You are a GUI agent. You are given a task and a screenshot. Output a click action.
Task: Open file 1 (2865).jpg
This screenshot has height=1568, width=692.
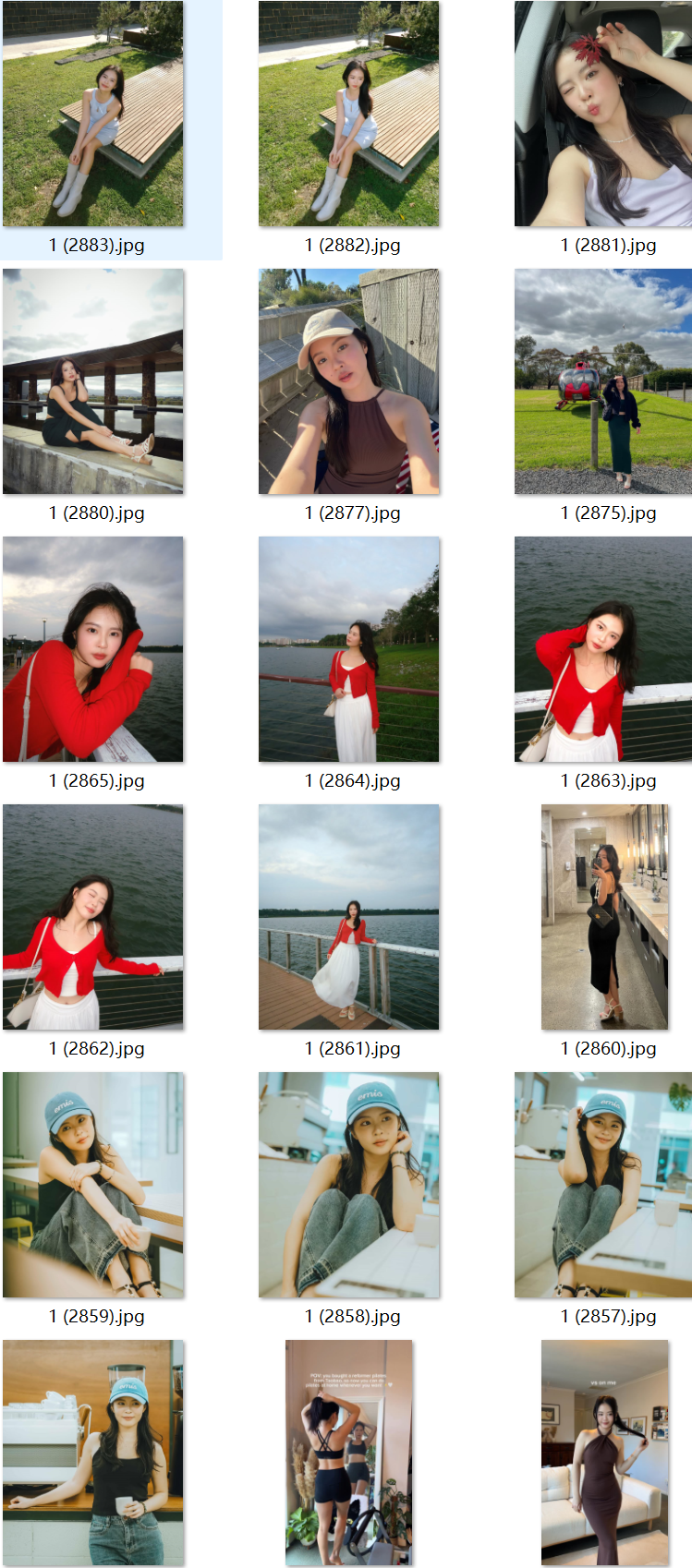pyautogui.click(x=92, y=649)
